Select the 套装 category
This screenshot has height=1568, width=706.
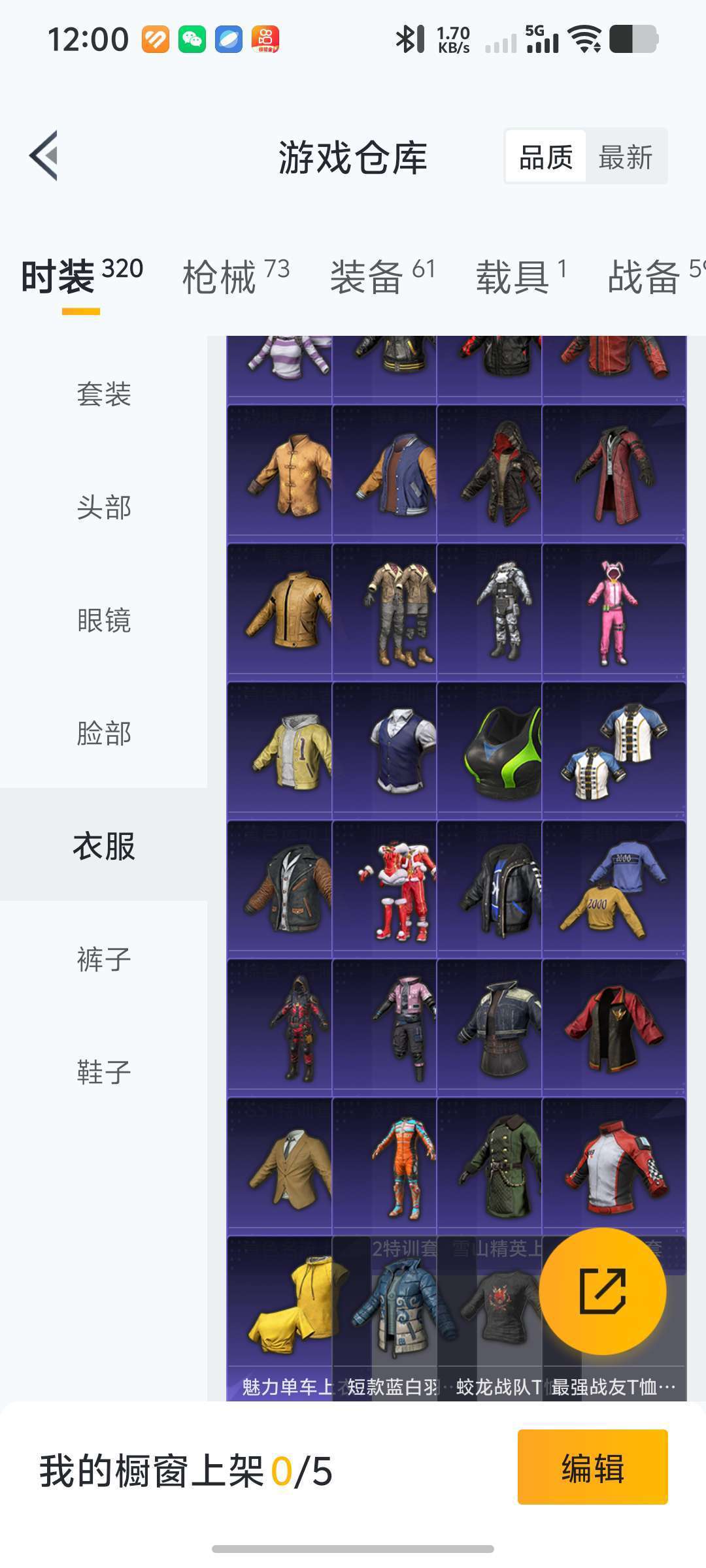click(104, 394)
